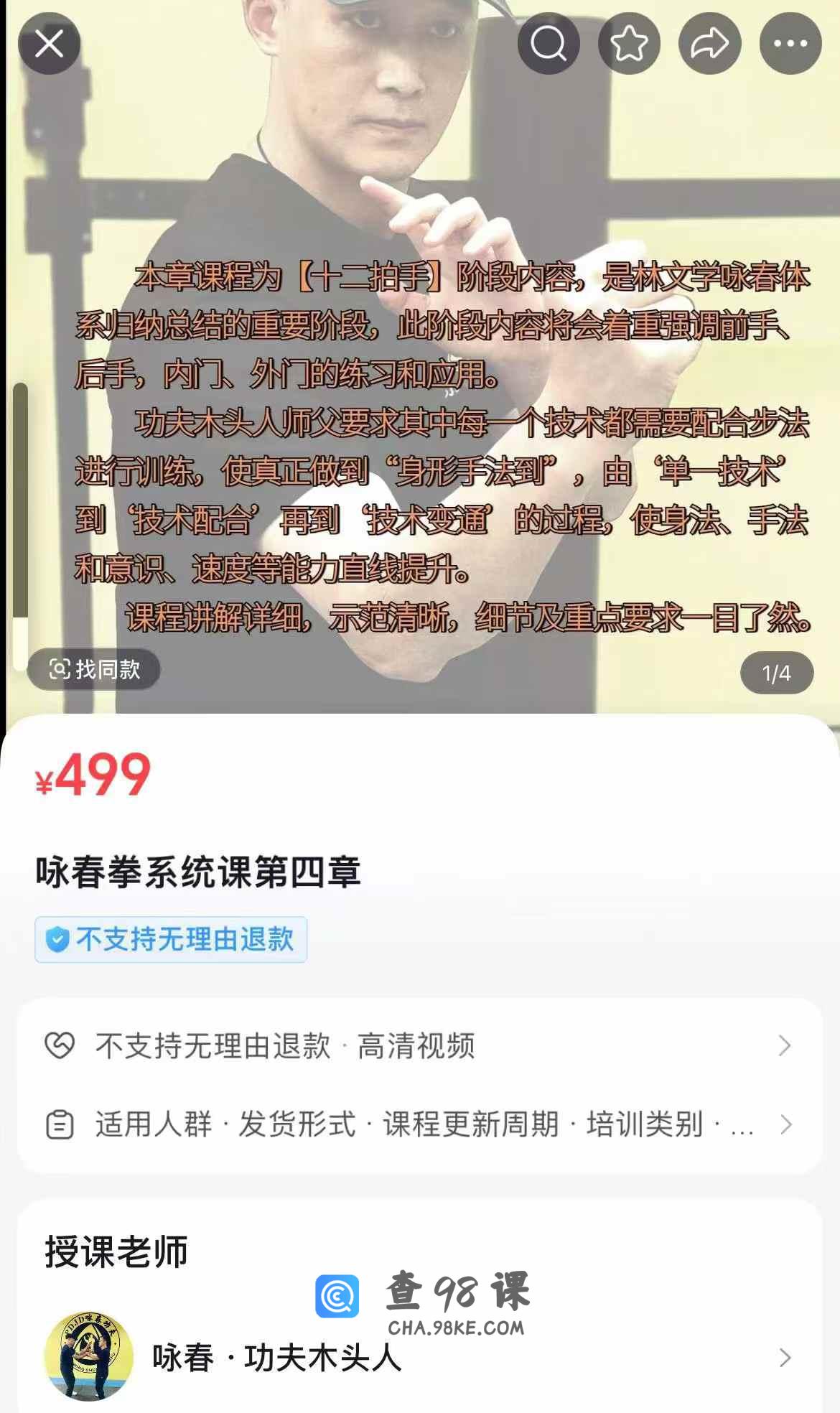
Task: Add this course to favorites
Action: [629, 44]
